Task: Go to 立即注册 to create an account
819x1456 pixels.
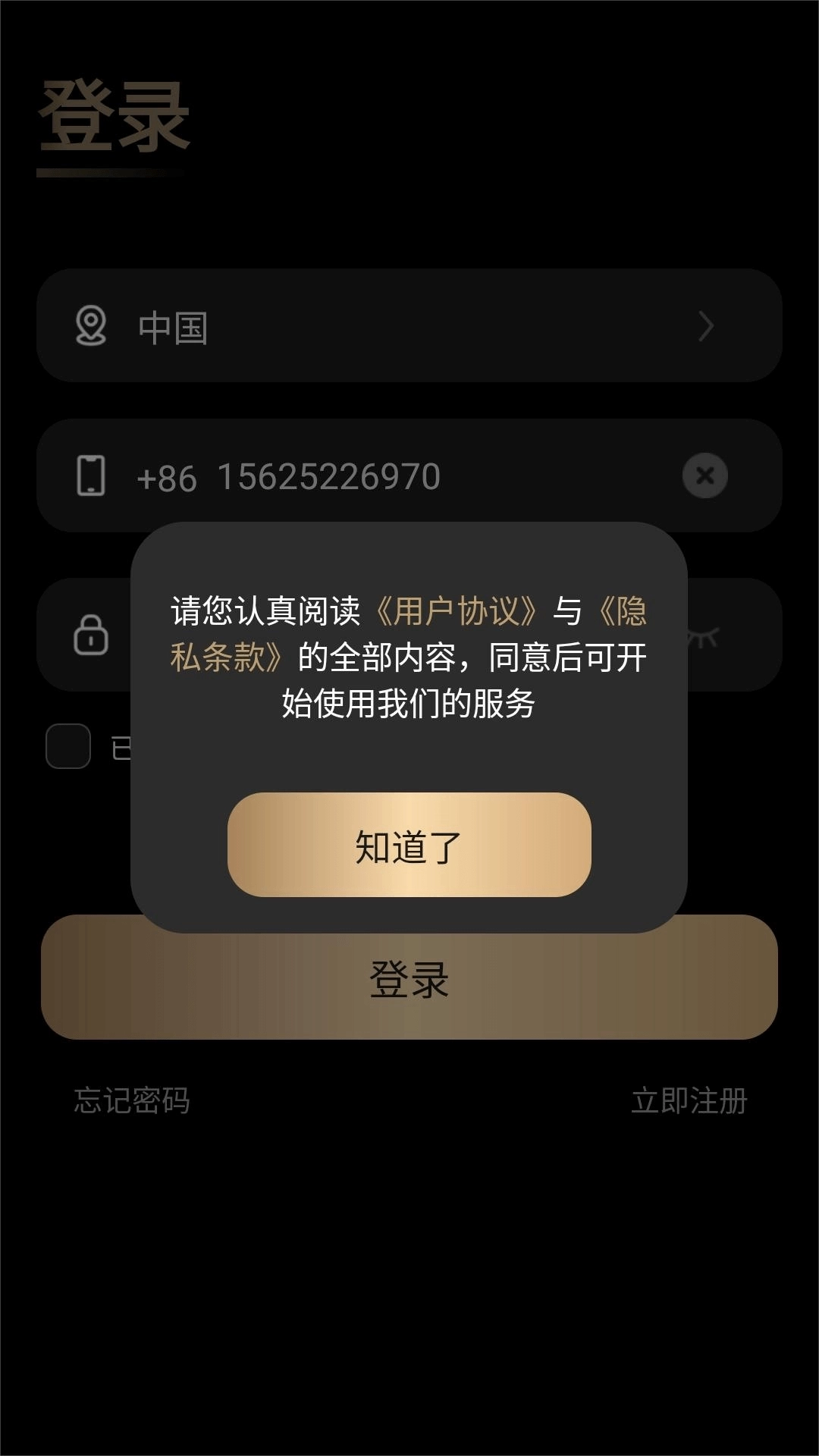Action: tap(689, 1100)
